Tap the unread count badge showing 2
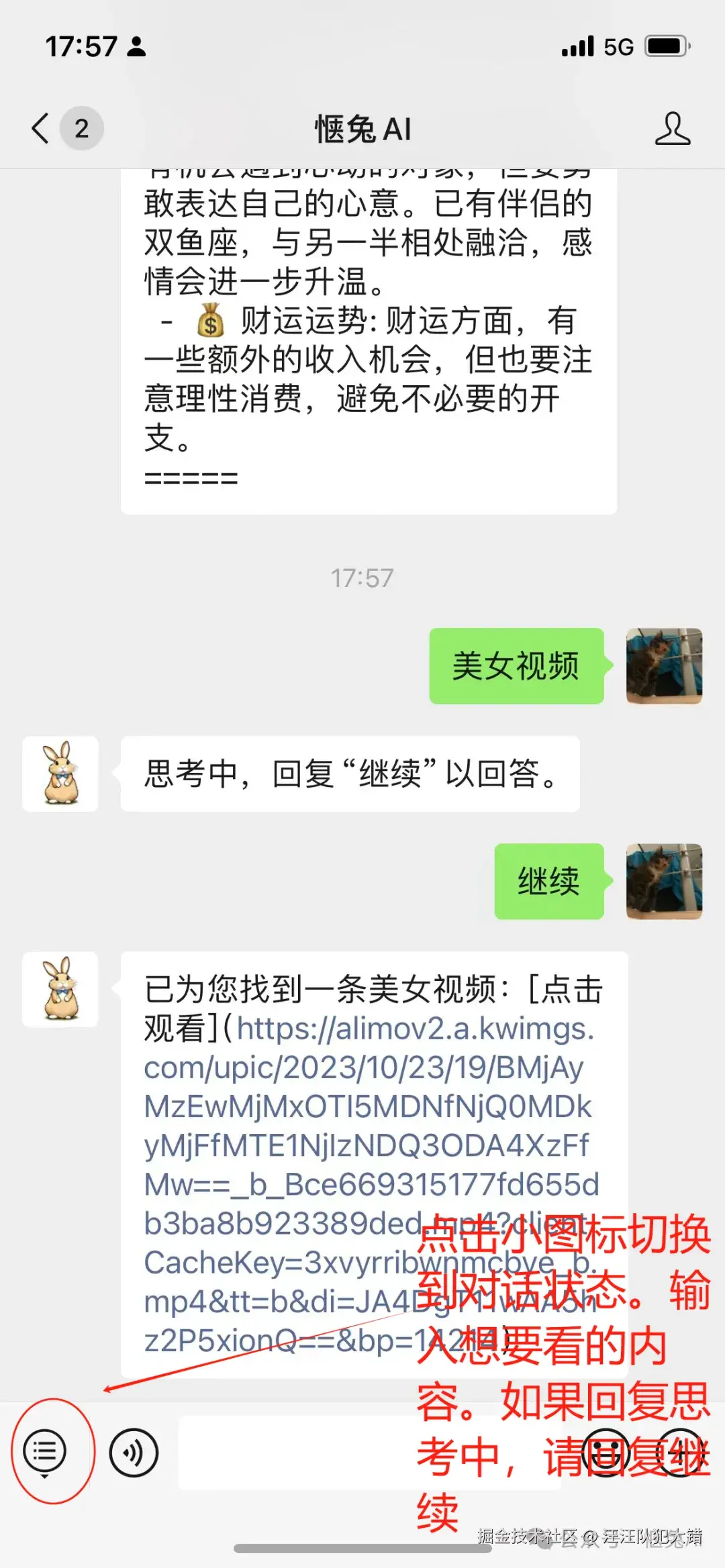This screenshot has width=725, height=1568. (x=81, y=129)
